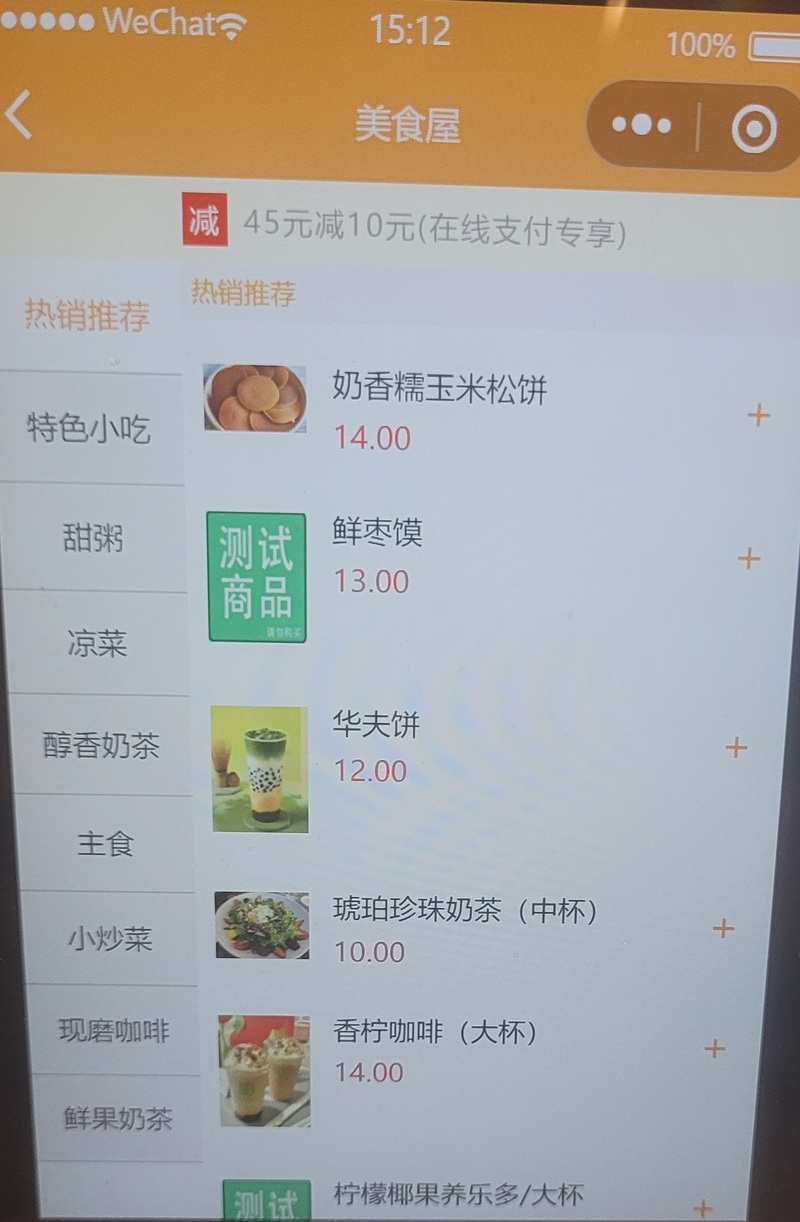Close the mini program with circle icon
Image resolution: width=800 pixels, height=1222 pixels.
pyautogui.click(x=753, y=128)
